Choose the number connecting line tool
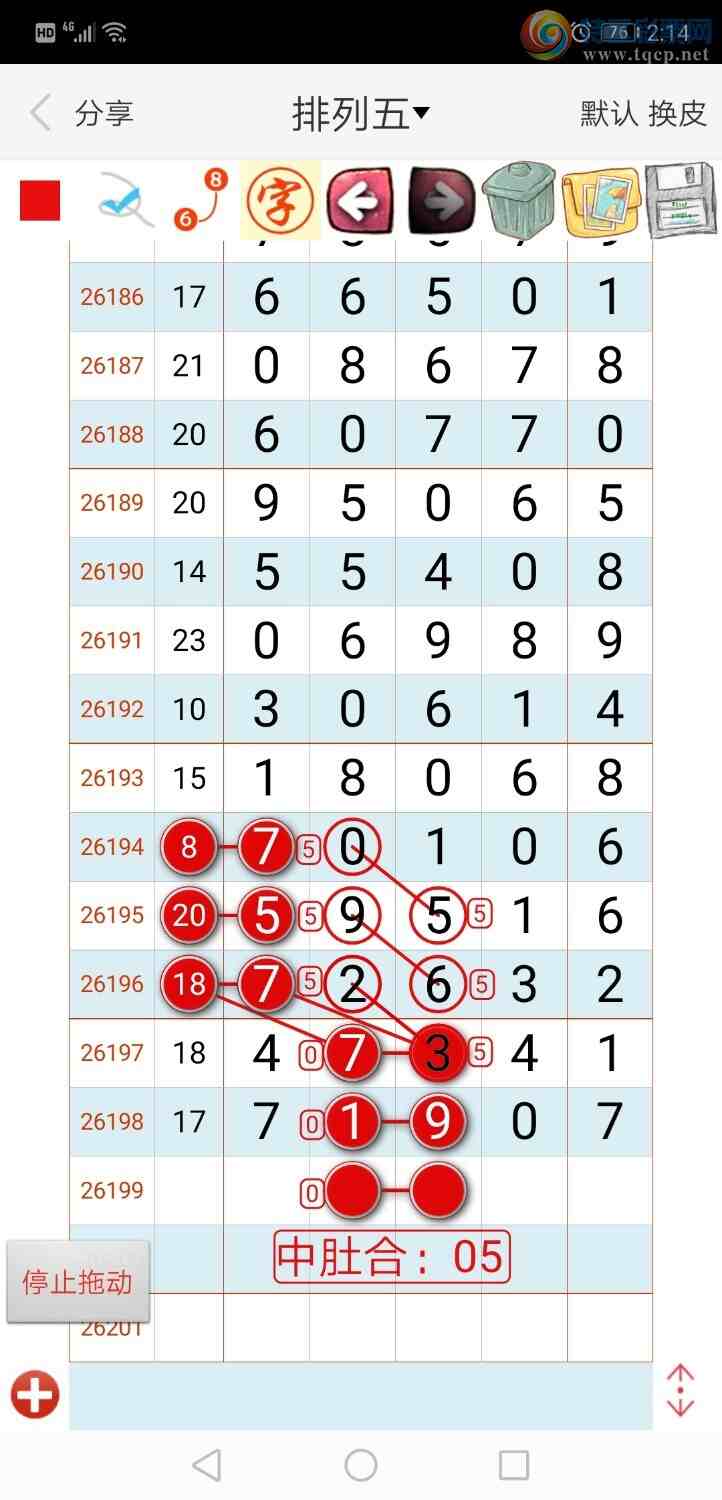722x1500 pixels. pyautogui.click(x=200, y=200)
